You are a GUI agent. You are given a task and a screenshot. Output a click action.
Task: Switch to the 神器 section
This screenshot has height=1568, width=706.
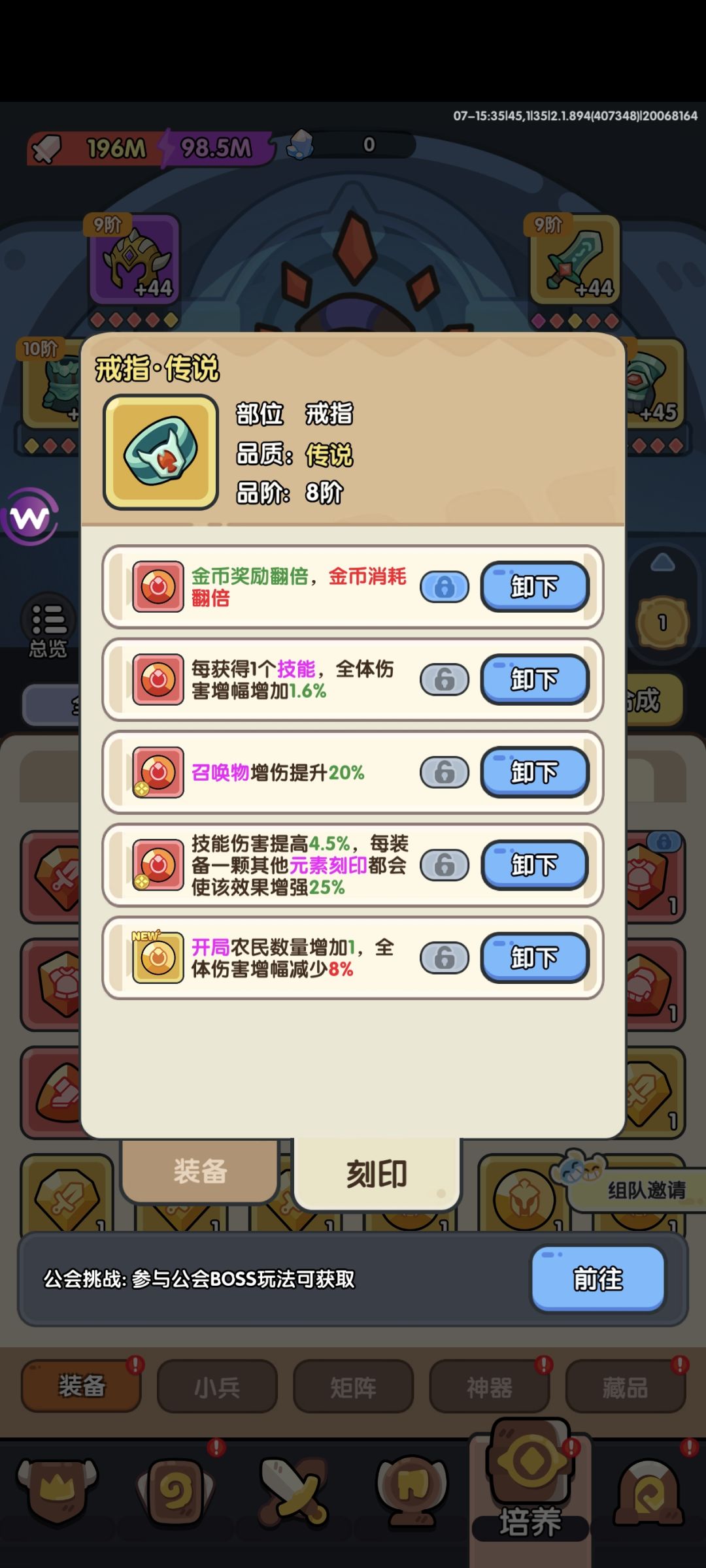tap(489, 1385)
